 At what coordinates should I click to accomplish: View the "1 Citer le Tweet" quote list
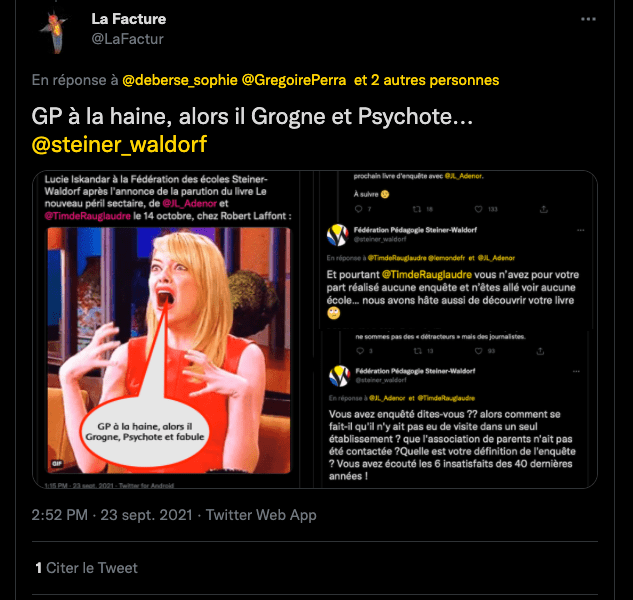point(87,568)
